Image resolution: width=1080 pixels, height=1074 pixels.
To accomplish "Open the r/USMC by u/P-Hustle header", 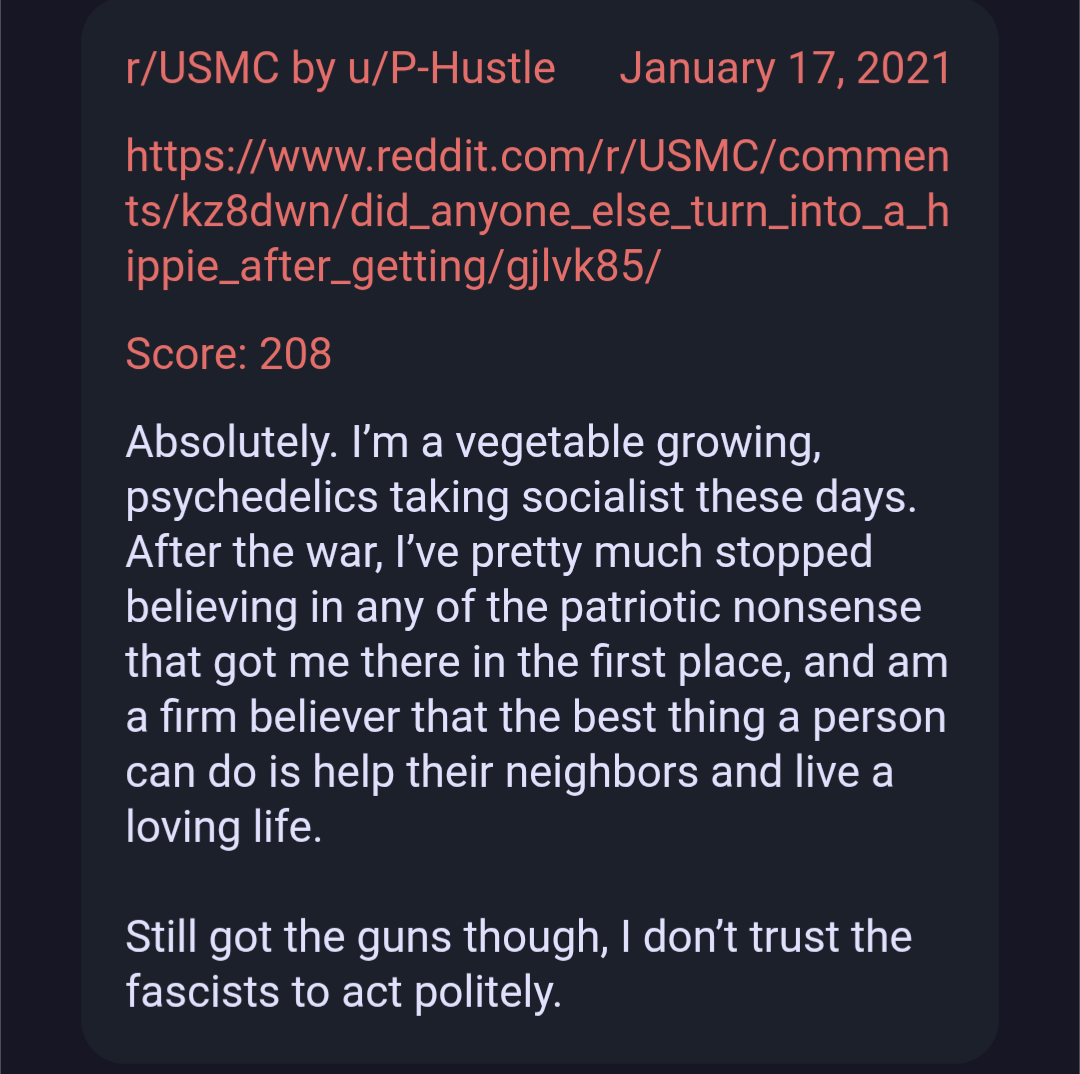I will point(340,69).
